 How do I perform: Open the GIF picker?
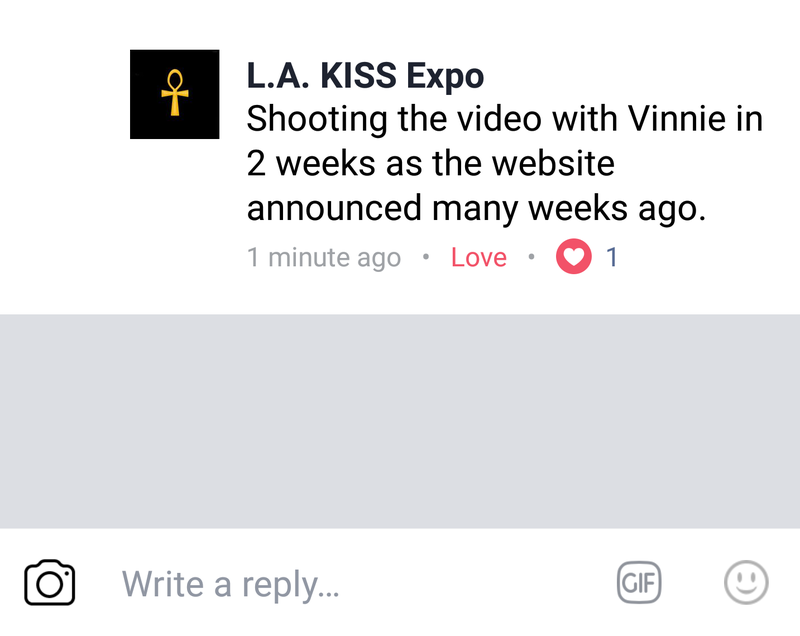coord(640,583)
